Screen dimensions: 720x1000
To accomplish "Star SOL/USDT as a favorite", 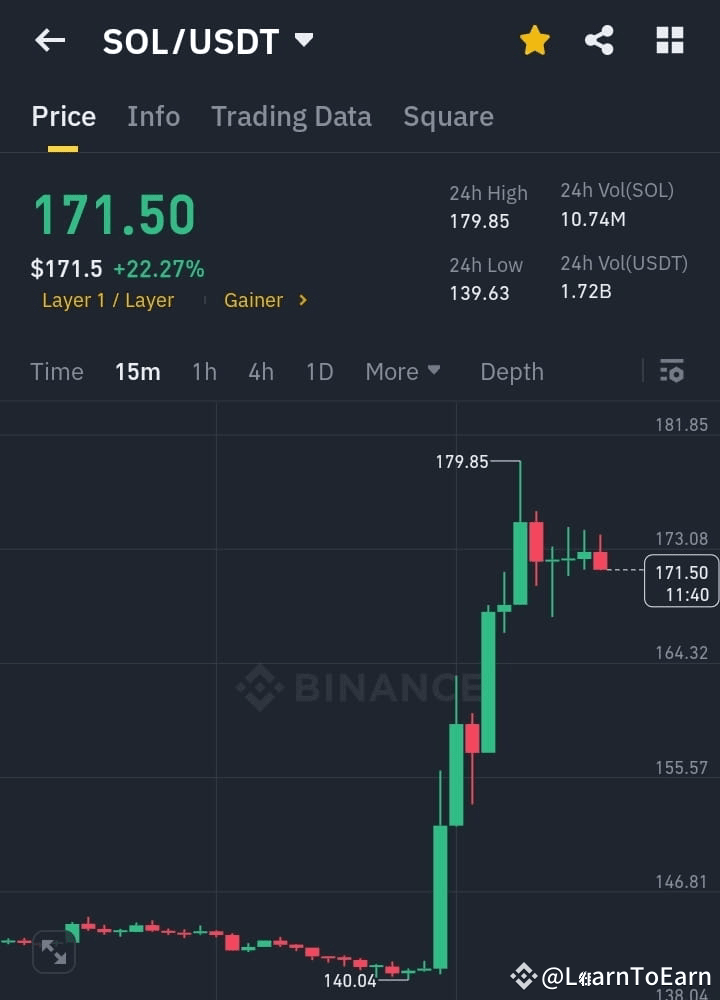I will [534, 40].
